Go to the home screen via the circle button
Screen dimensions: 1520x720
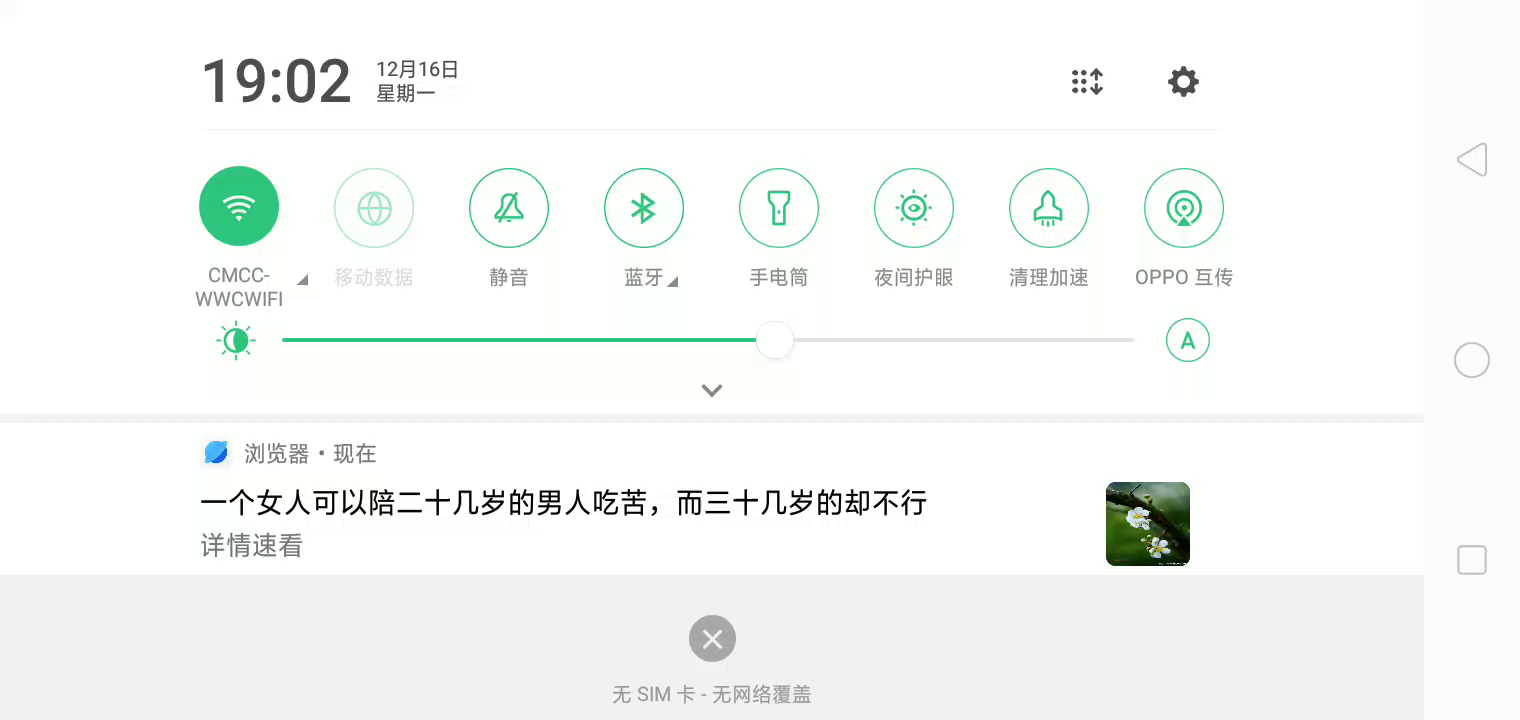pos(1471,360)
